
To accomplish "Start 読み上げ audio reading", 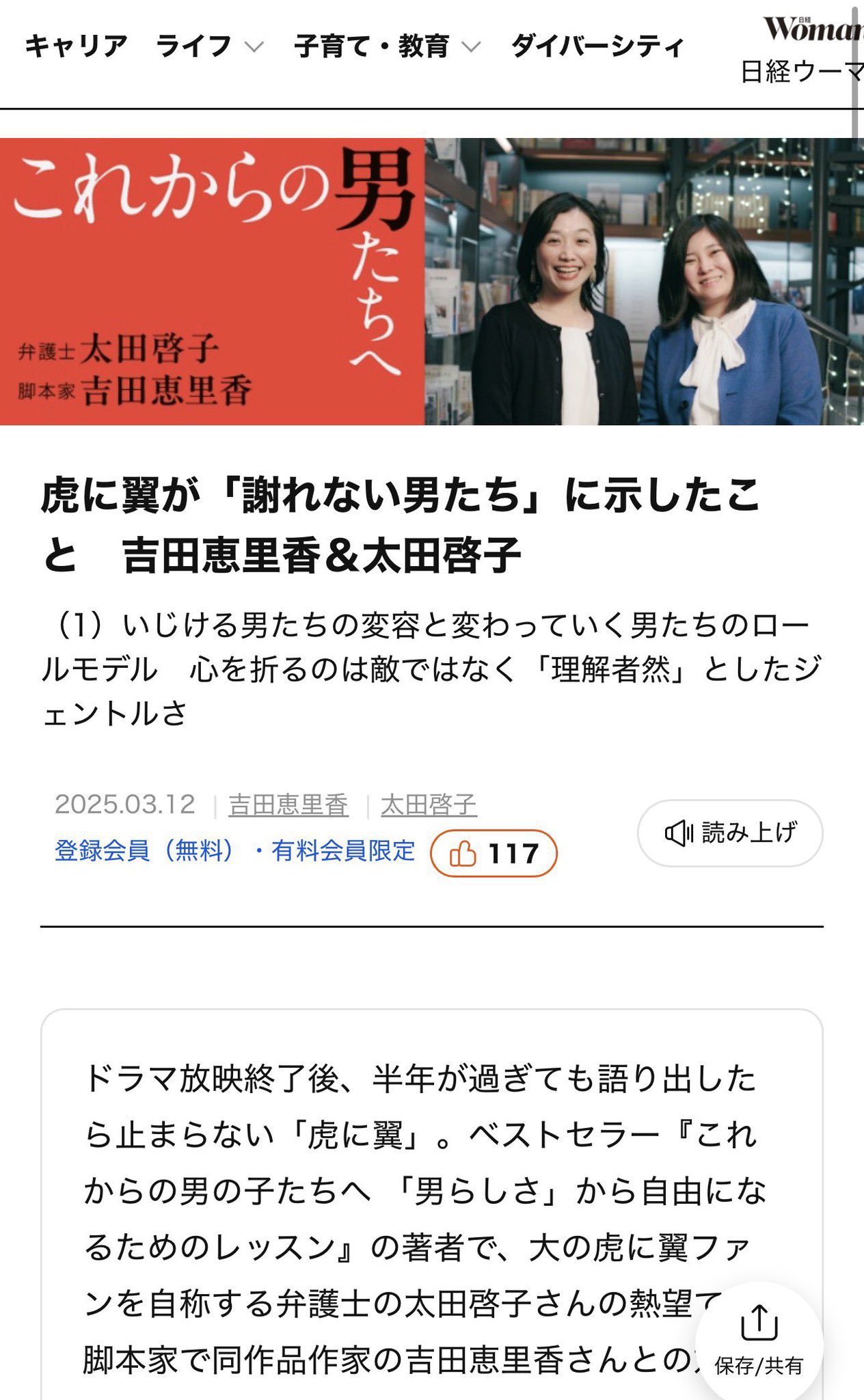I will (x=730, y=833).
